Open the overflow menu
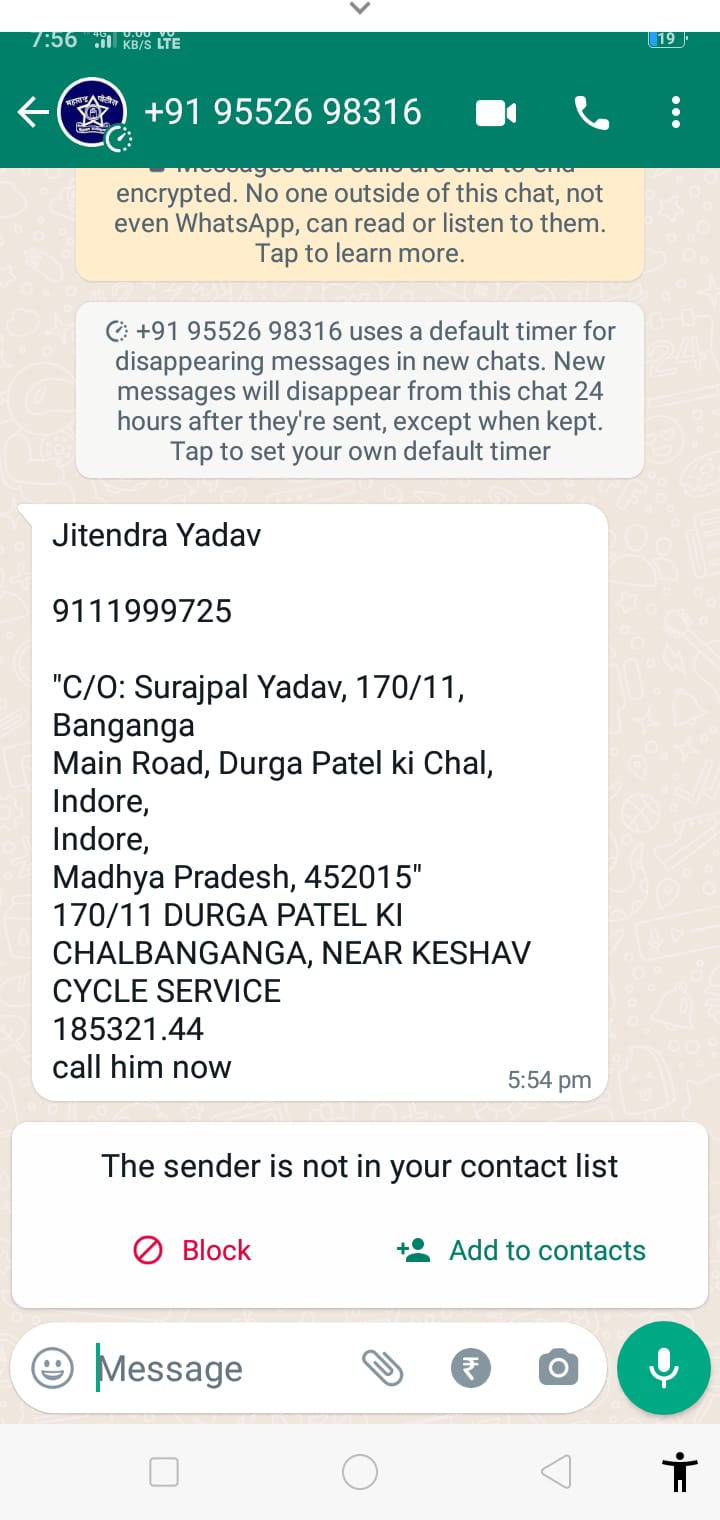 point(676,112)
